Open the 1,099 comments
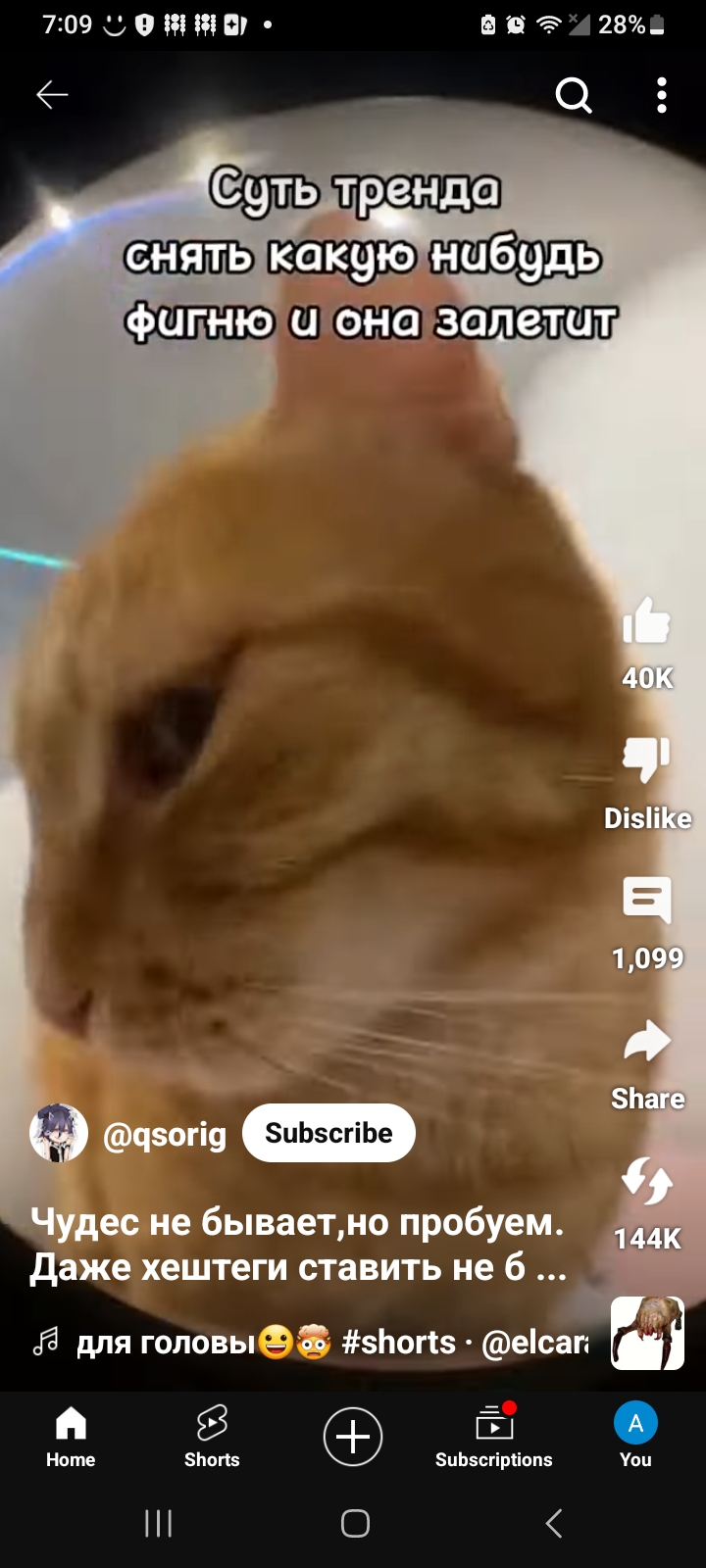Viewport: 706px width, 1568px height. [x=646, y=901]
